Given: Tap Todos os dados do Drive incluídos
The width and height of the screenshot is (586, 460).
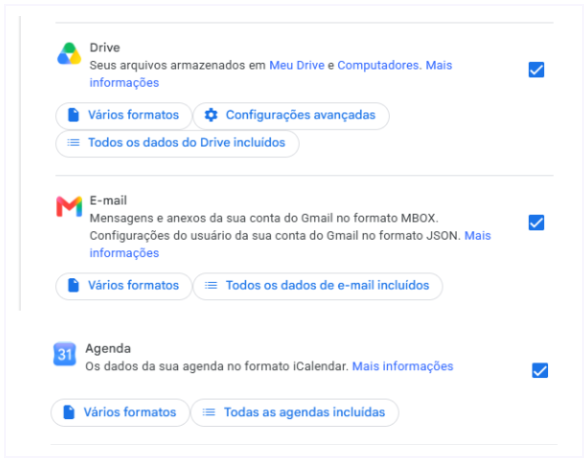Looking at the screenshot, I should pyautogui.click(x=177, y=143).
